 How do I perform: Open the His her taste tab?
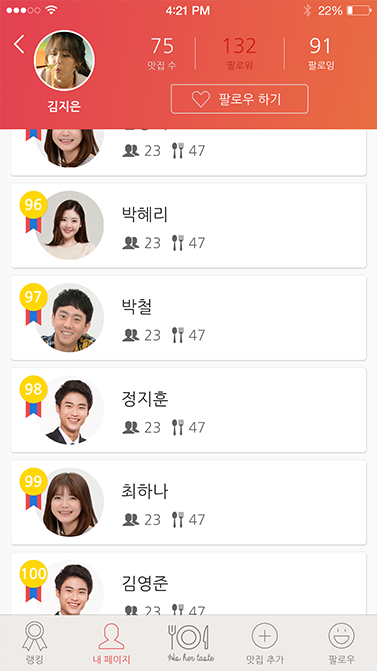[x=189, y=643]
